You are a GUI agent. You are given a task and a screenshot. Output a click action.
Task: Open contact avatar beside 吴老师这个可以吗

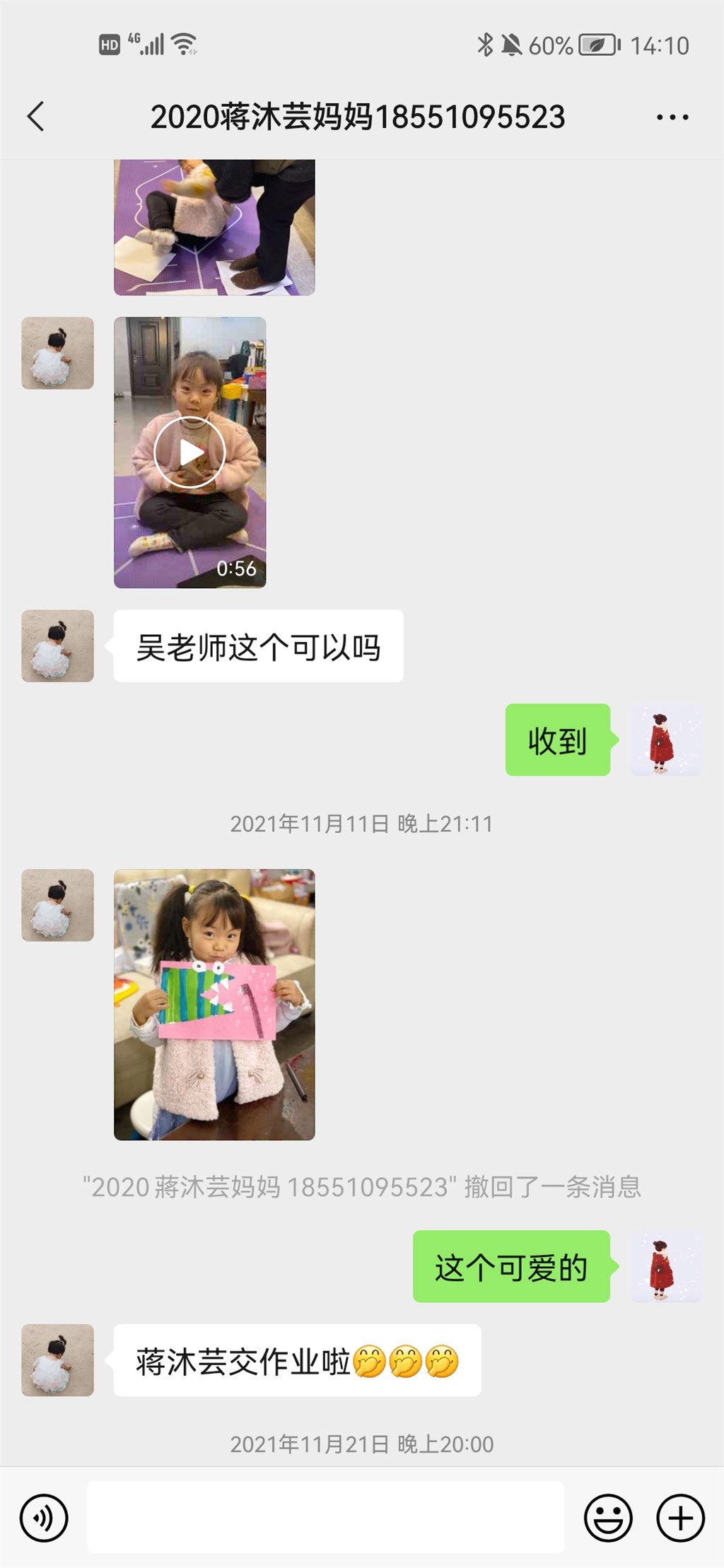click(58, 646)
